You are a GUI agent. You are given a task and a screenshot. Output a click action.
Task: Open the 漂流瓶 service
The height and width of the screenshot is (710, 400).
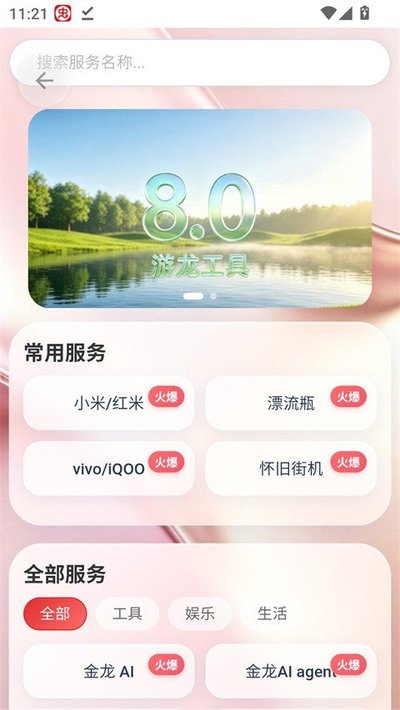click(291, 403)
